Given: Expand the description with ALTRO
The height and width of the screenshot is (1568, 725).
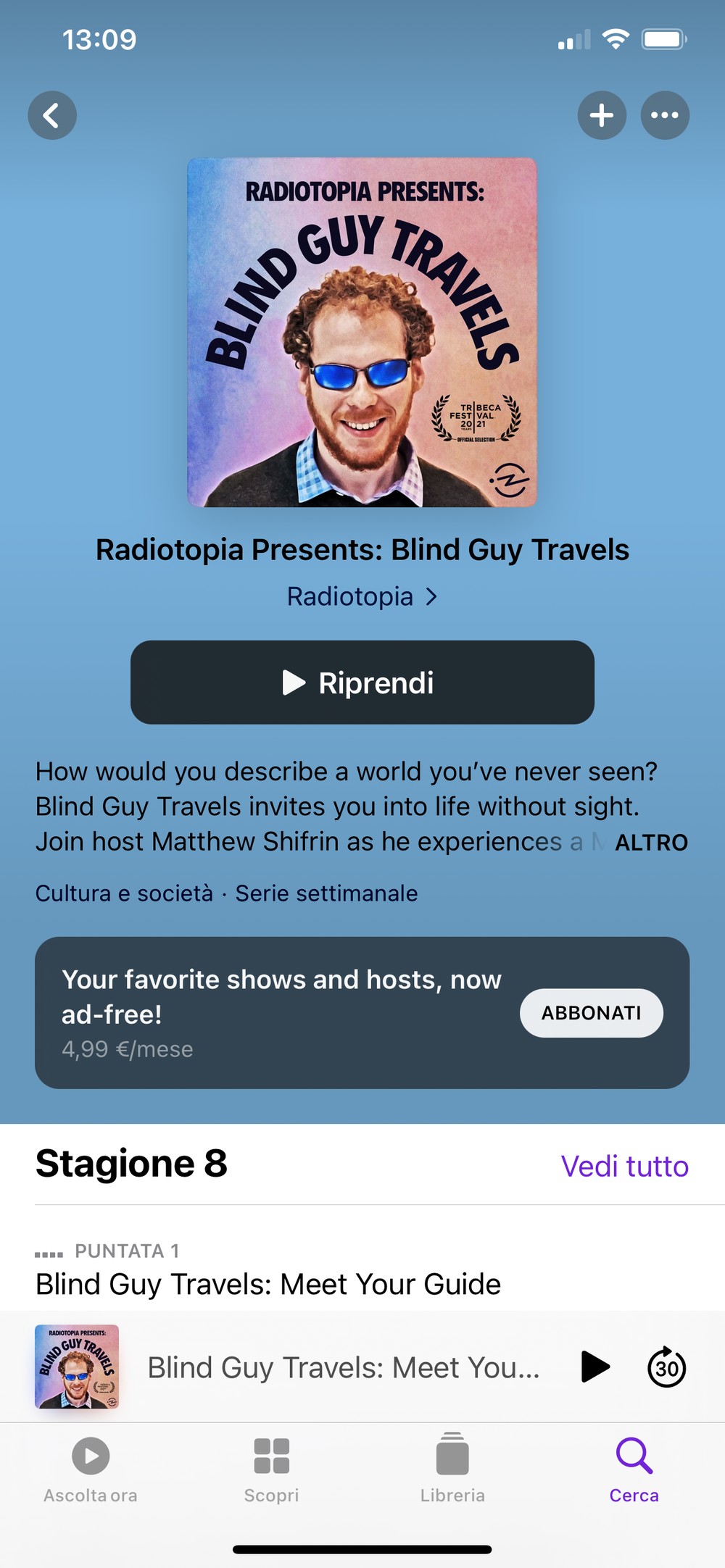Looking at the screenshot, I should (x=651, y=842).
